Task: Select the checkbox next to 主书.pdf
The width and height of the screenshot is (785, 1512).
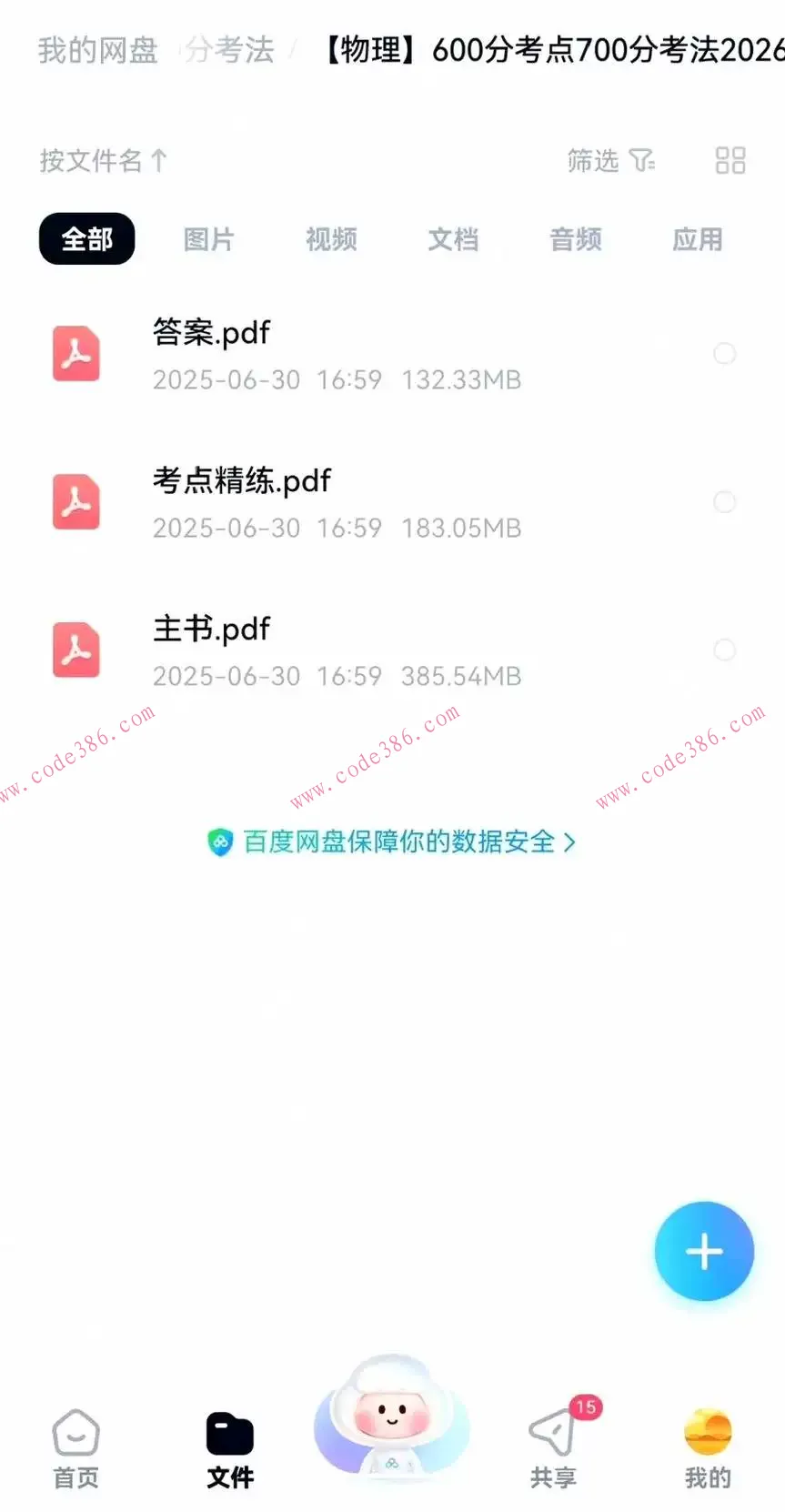Action: (x=724, y=650)
